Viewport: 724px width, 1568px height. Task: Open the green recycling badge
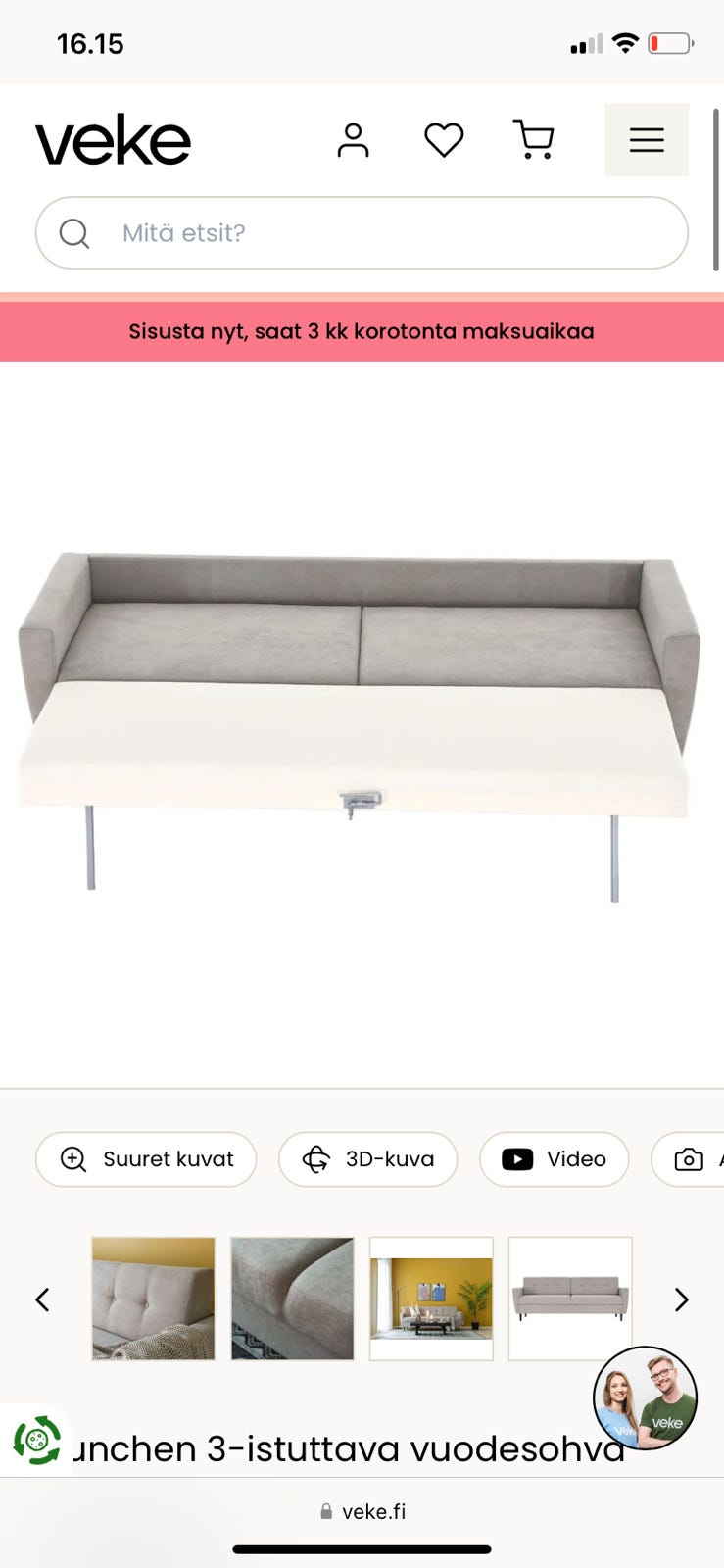click(x=36, y=1441)
